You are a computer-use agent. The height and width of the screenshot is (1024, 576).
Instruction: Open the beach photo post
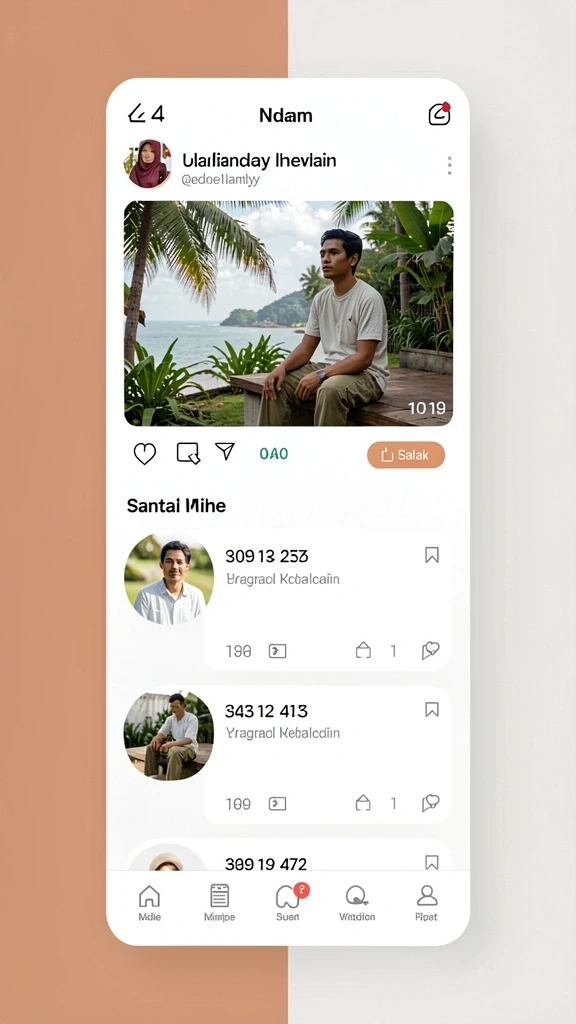point(288,313)
